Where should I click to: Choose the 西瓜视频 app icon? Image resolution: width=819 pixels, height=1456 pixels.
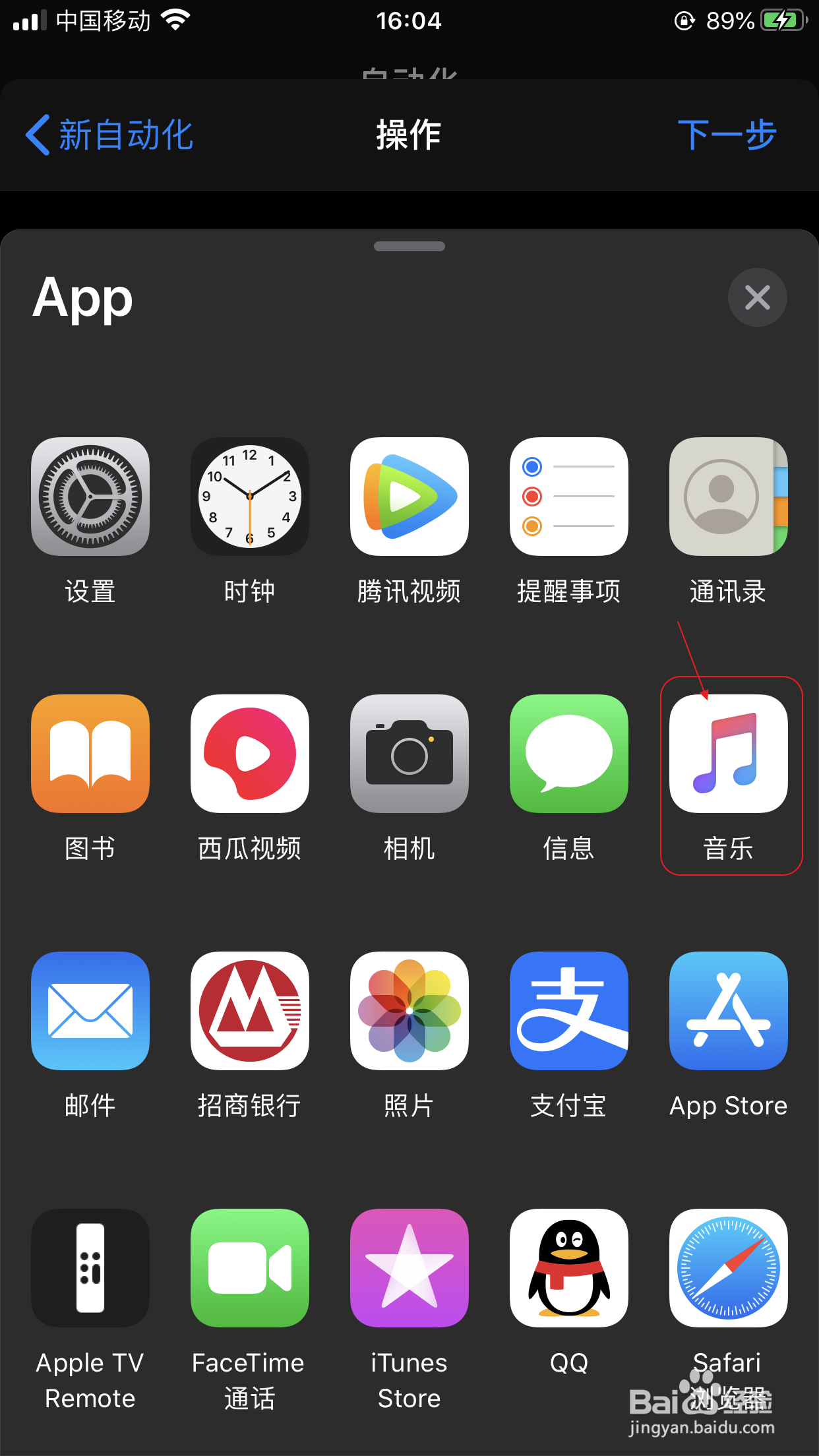pos(249,754)
